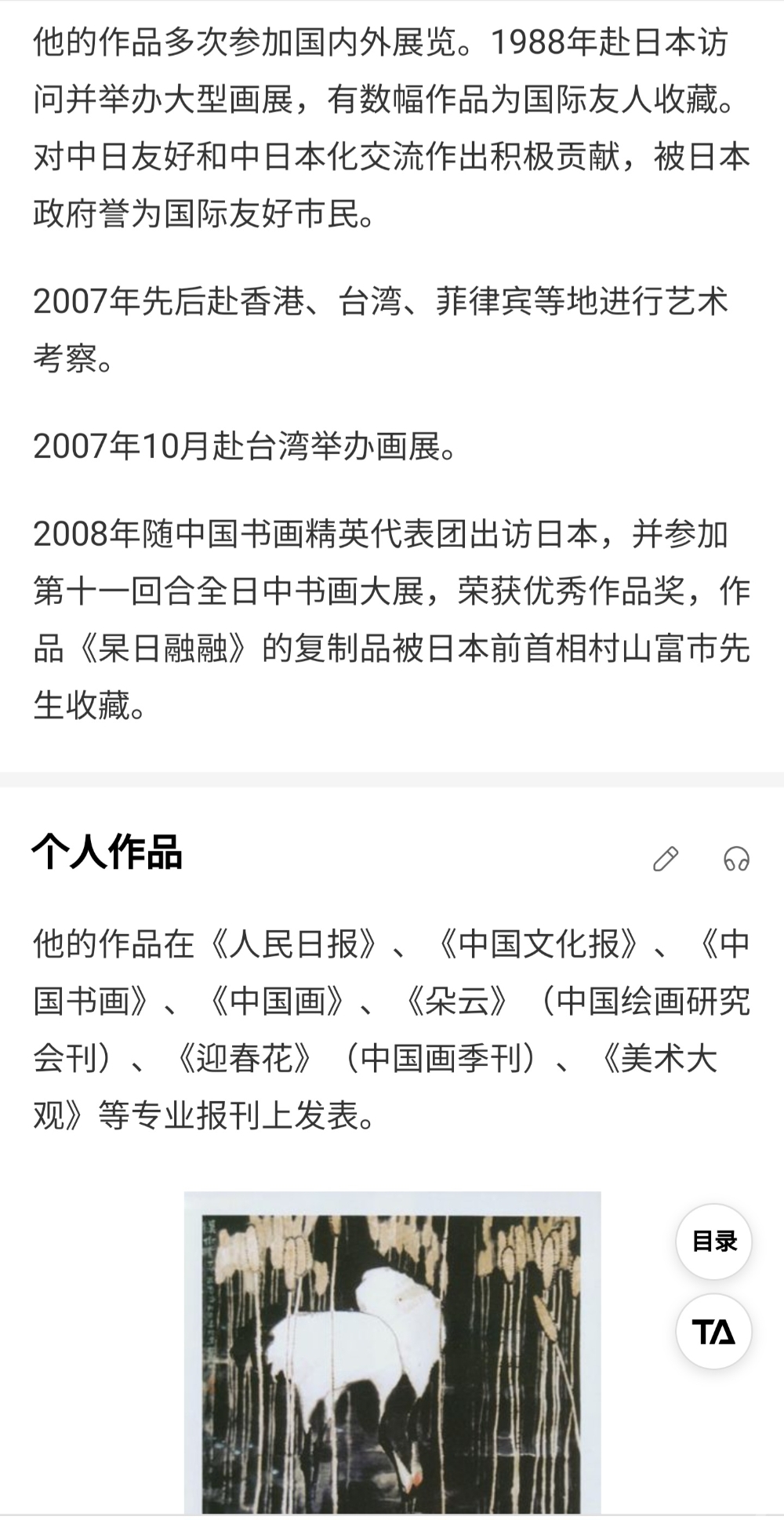Open the 目录 table of contents
This screenshot has height=1520, width=784.
coord(713,1242)
